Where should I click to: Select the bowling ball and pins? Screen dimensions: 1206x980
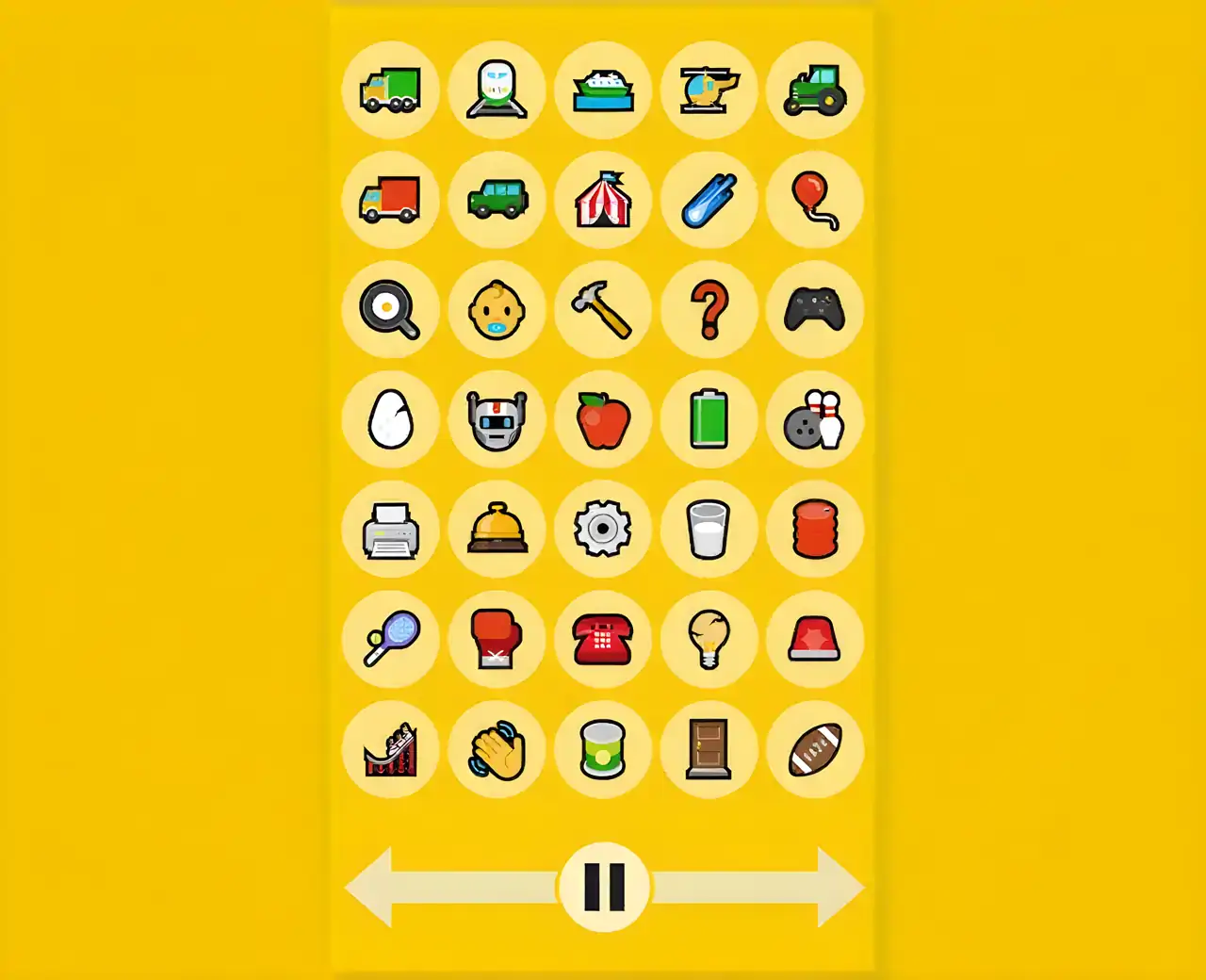pyautogui.click(x=815, y=420)
